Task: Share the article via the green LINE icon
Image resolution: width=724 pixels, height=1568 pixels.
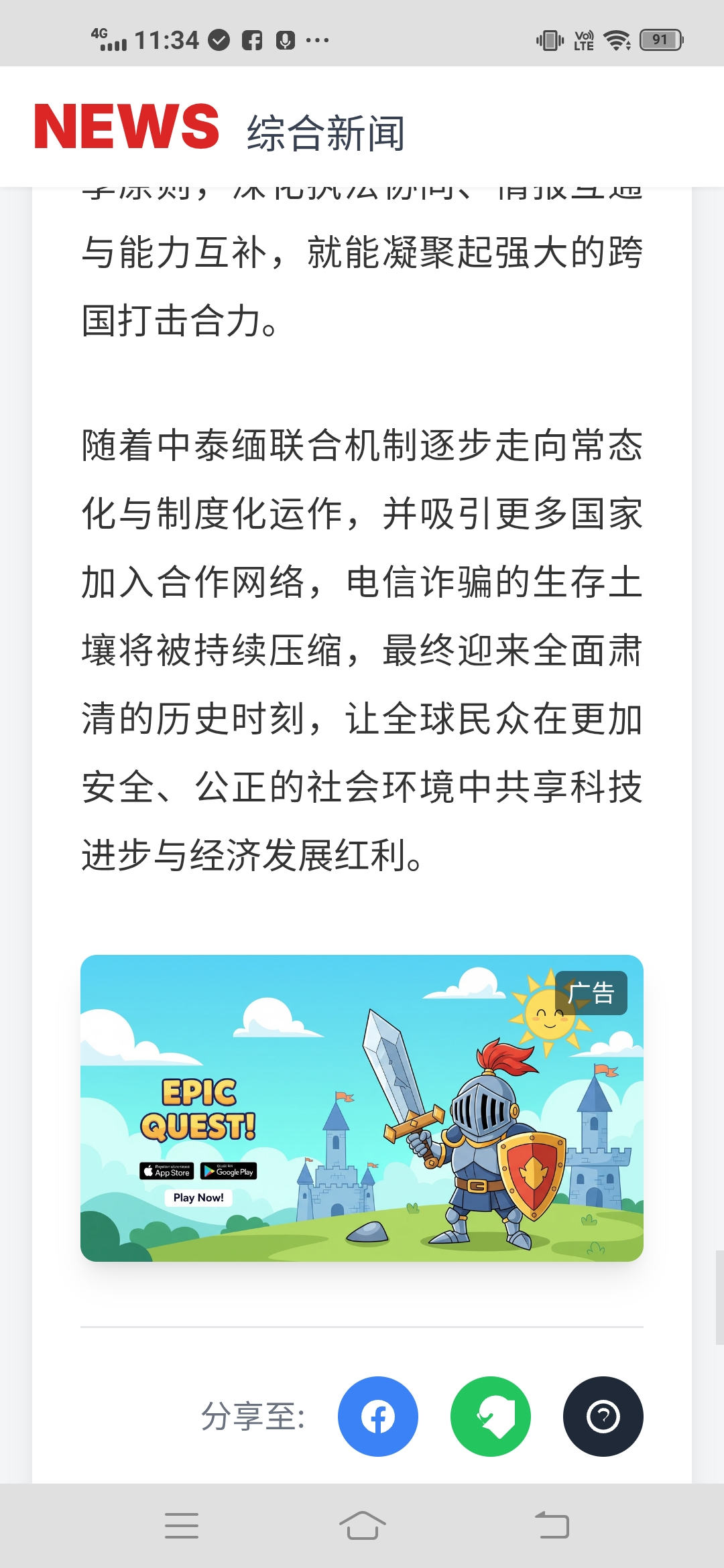Action: tap(490, 1417)
